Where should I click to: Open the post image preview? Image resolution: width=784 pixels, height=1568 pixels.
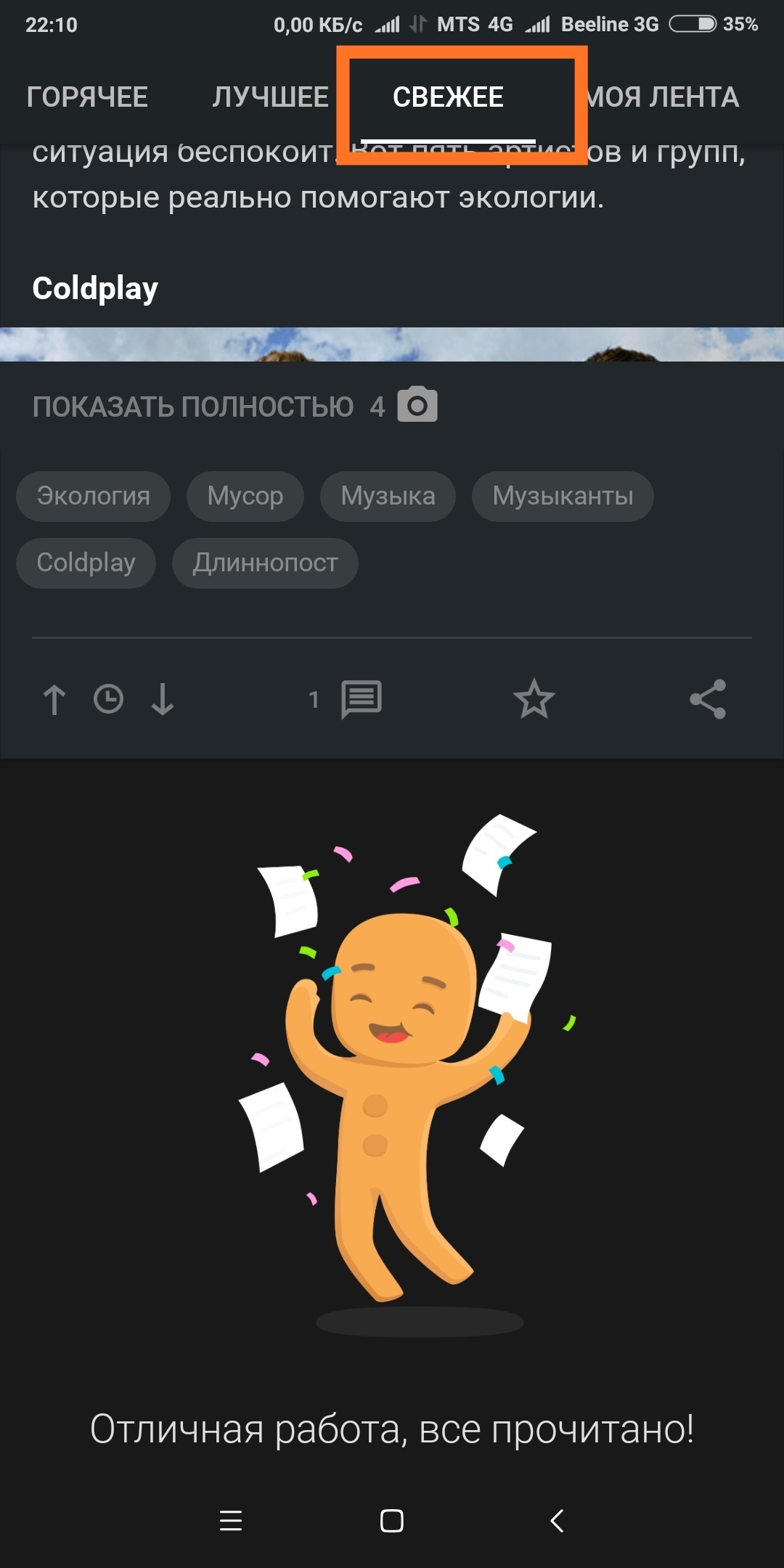point(392,344)
